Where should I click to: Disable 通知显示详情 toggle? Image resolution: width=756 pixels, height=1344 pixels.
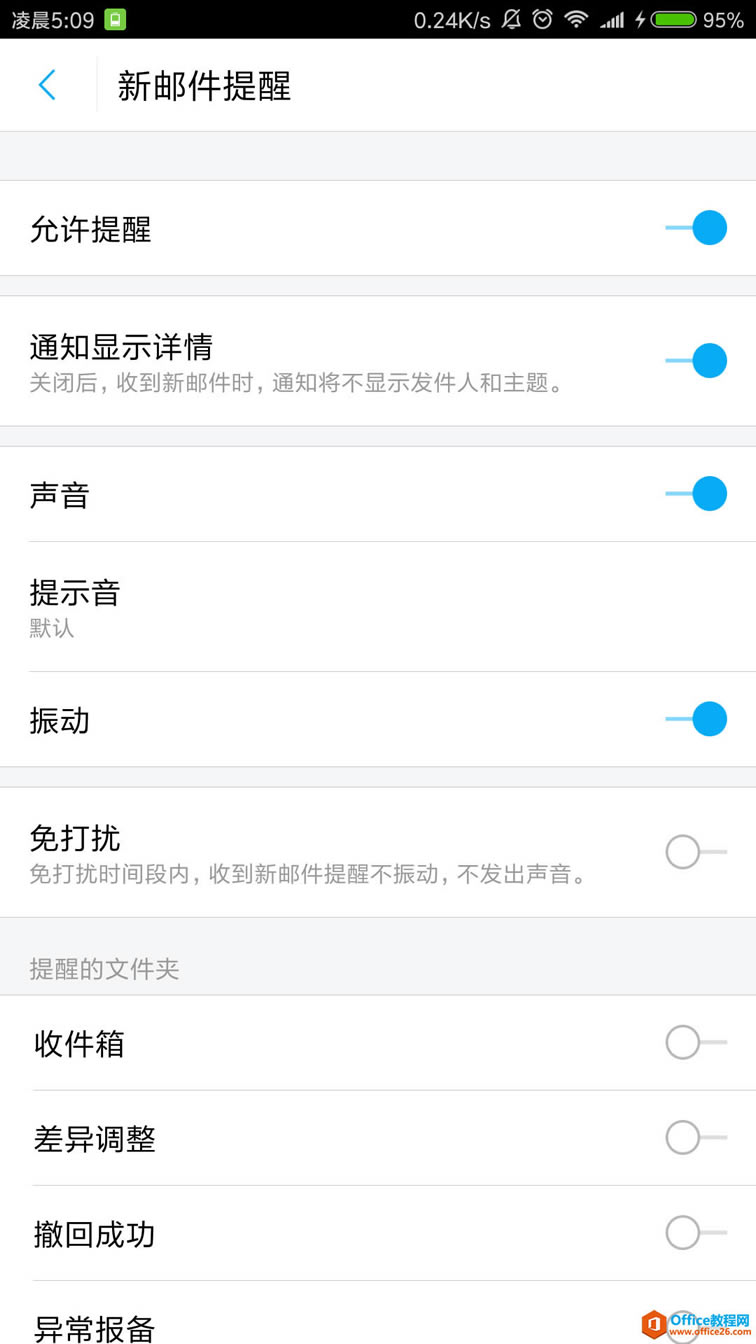tap(696, 360)
